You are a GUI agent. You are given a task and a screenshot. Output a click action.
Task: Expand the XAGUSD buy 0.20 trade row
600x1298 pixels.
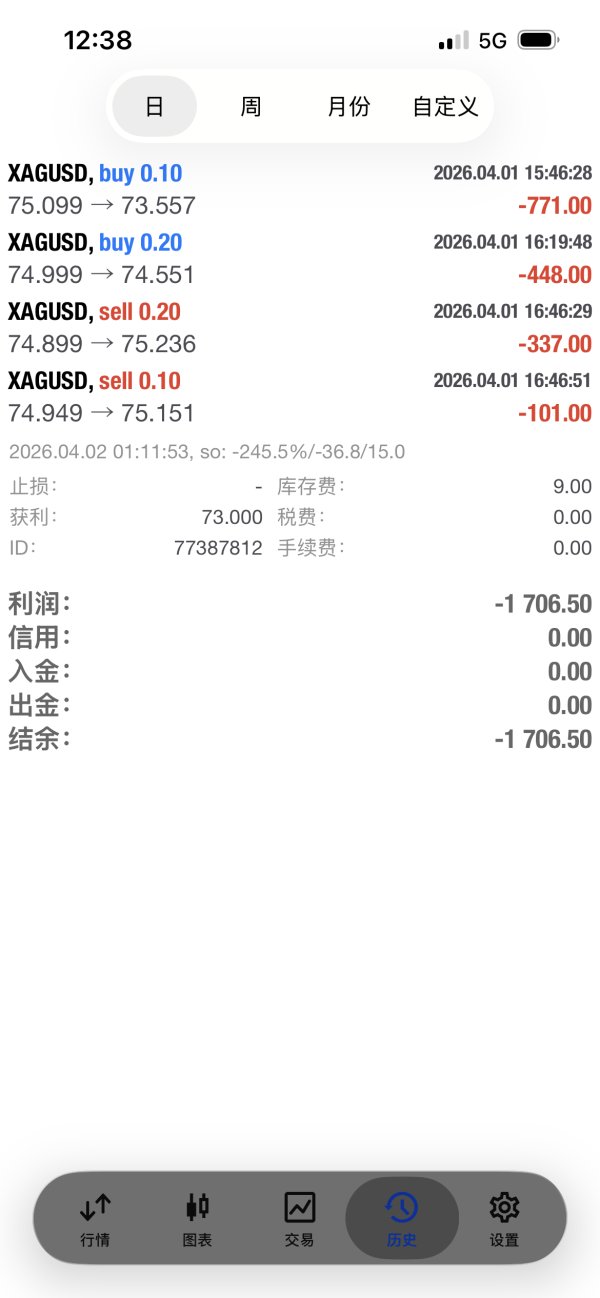(300, 259)
